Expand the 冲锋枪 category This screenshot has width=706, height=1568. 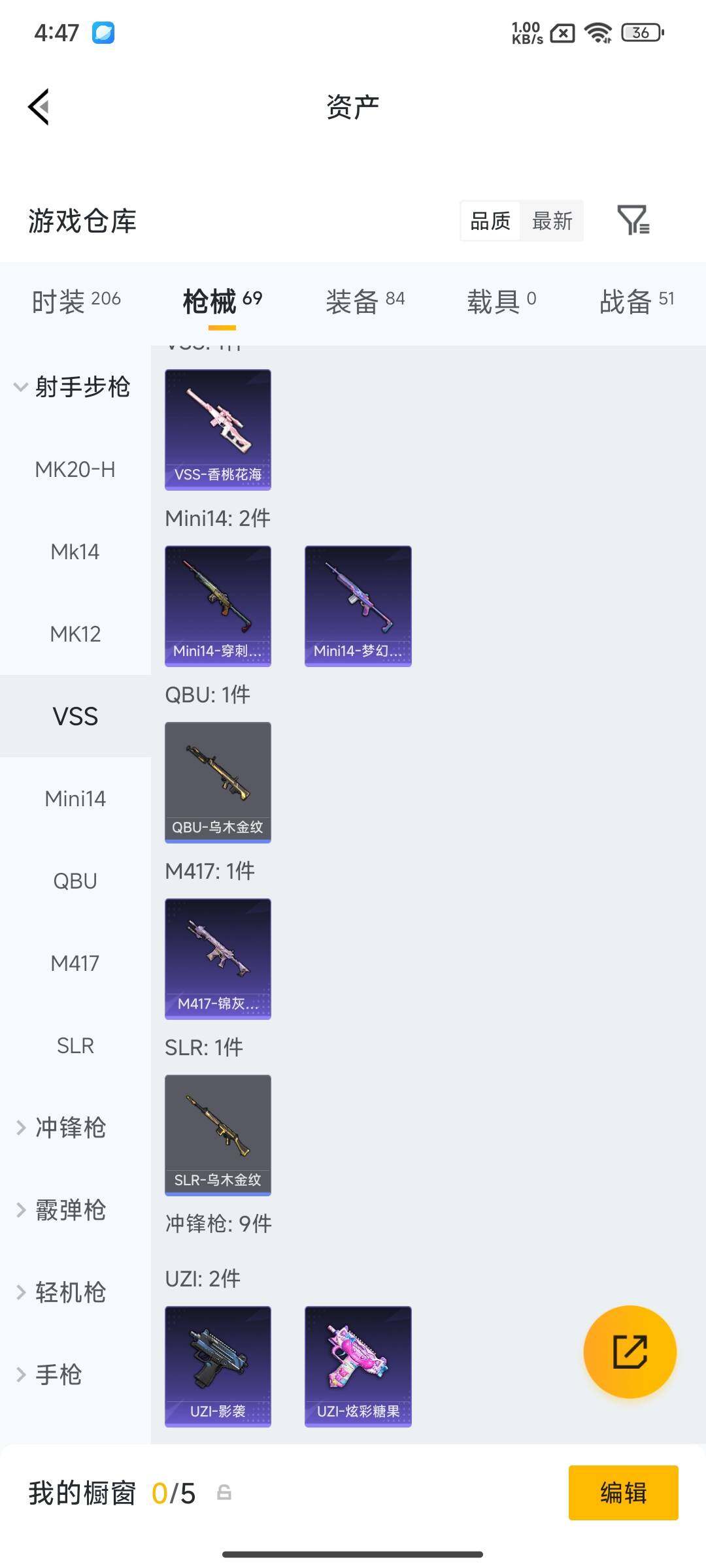pyautogui.click(x=61, y=1128)
